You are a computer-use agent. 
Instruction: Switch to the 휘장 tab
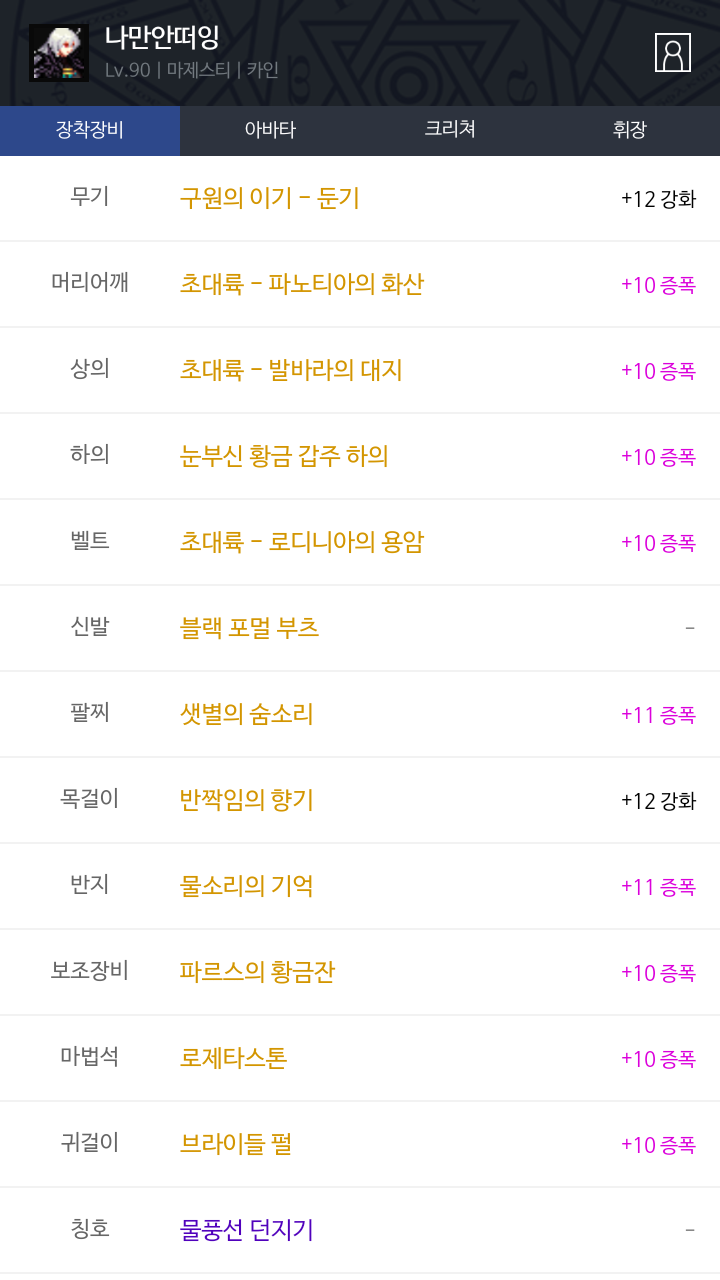(630, 131)
